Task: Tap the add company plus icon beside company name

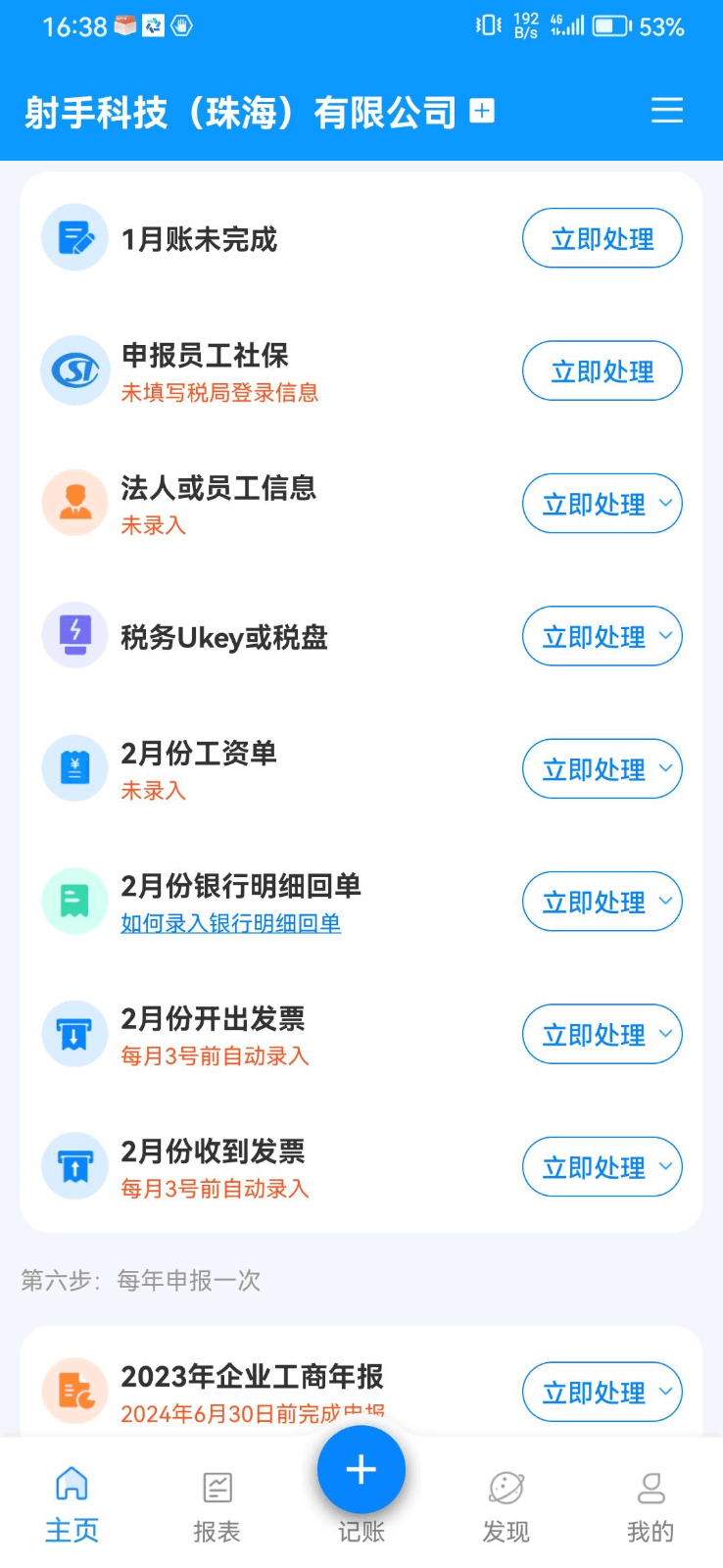Action: point(481,111)
